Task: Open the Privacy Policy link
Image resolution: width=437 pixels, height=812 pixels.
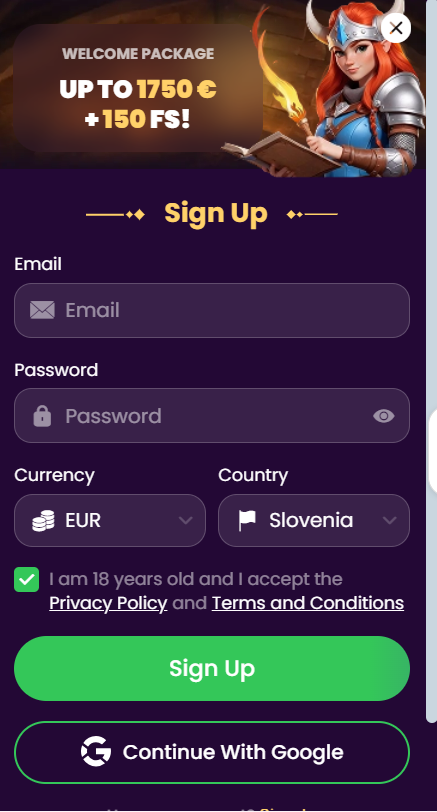Action: (x=108, y=603)
